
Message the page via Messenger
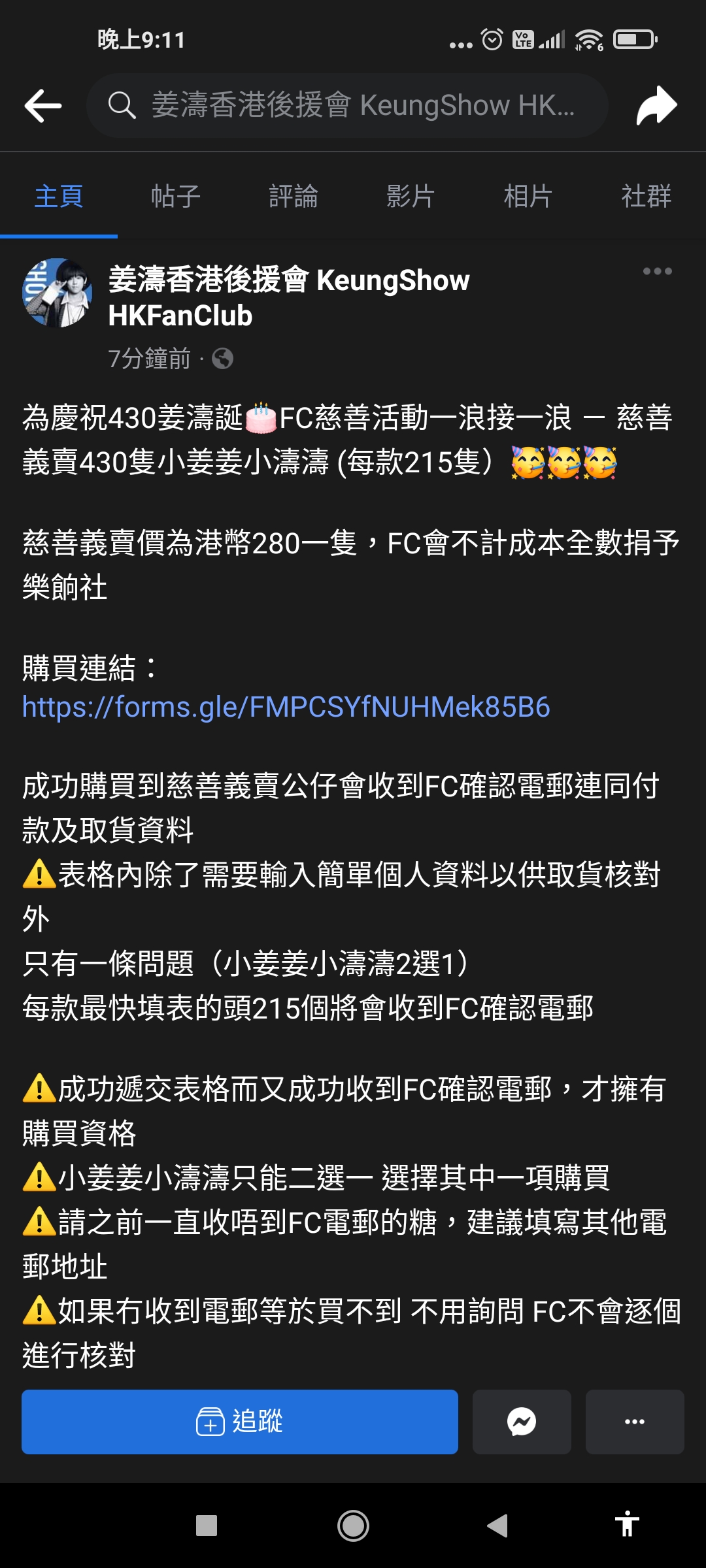pyautogui.click(x=522, y=1422)
